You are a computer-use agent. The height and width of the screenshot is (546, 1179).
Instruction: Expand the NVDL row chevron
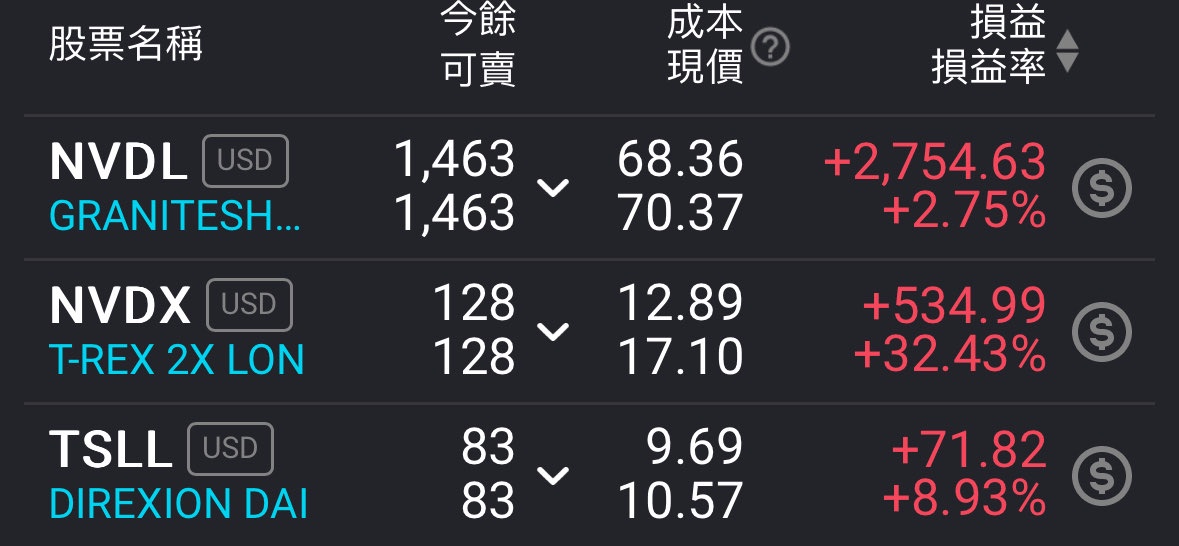point(553,186)
